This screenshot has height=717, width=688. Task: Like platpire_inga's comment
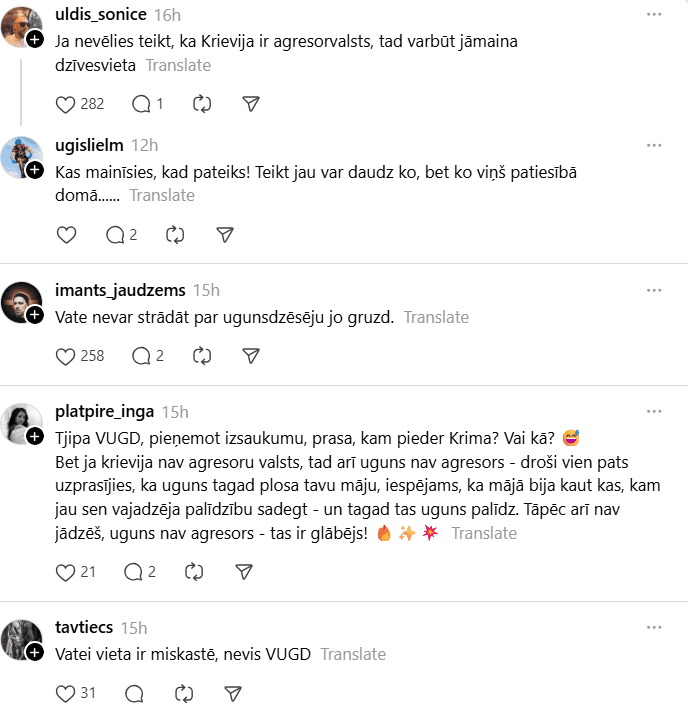pos(66,572)
